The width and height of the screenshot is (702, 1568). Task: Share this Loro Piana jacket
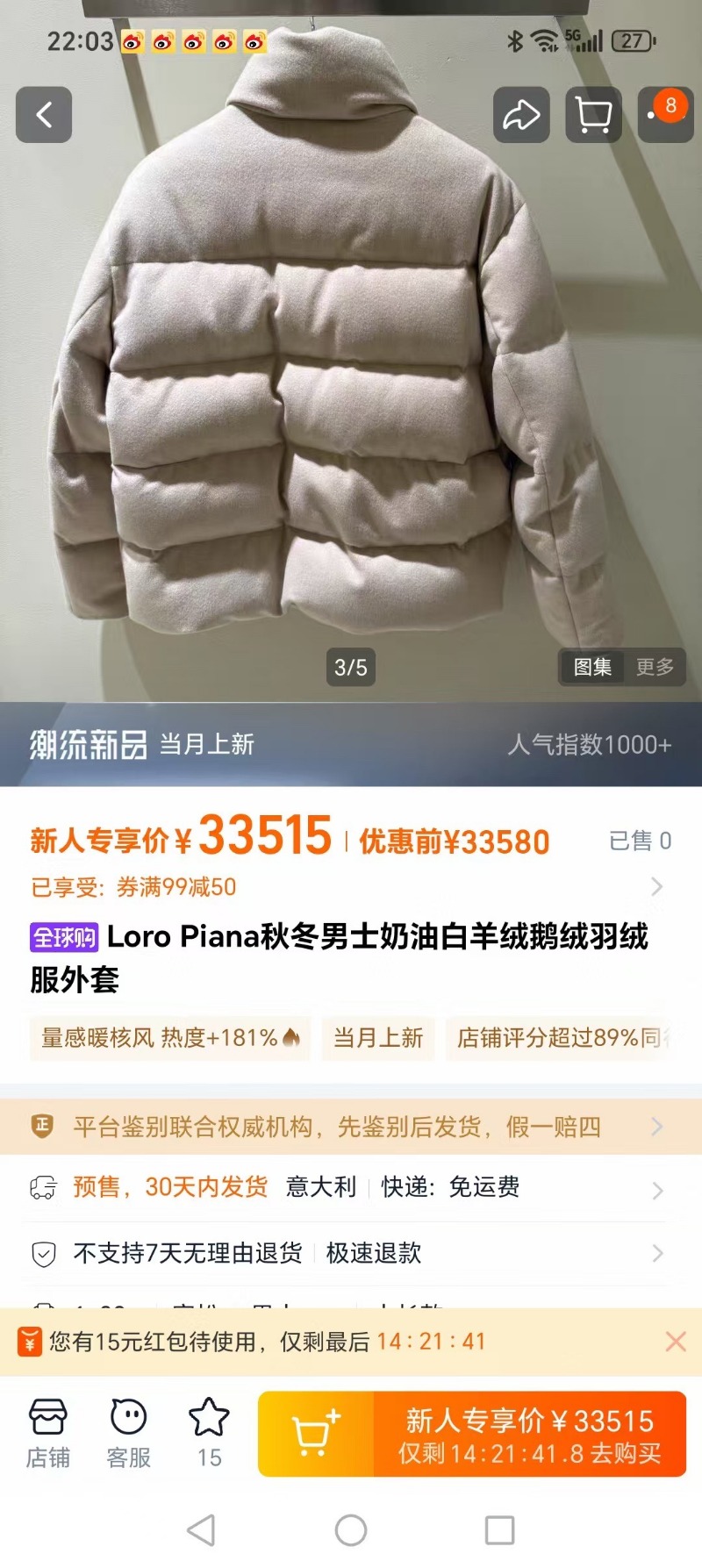[521, 115]
